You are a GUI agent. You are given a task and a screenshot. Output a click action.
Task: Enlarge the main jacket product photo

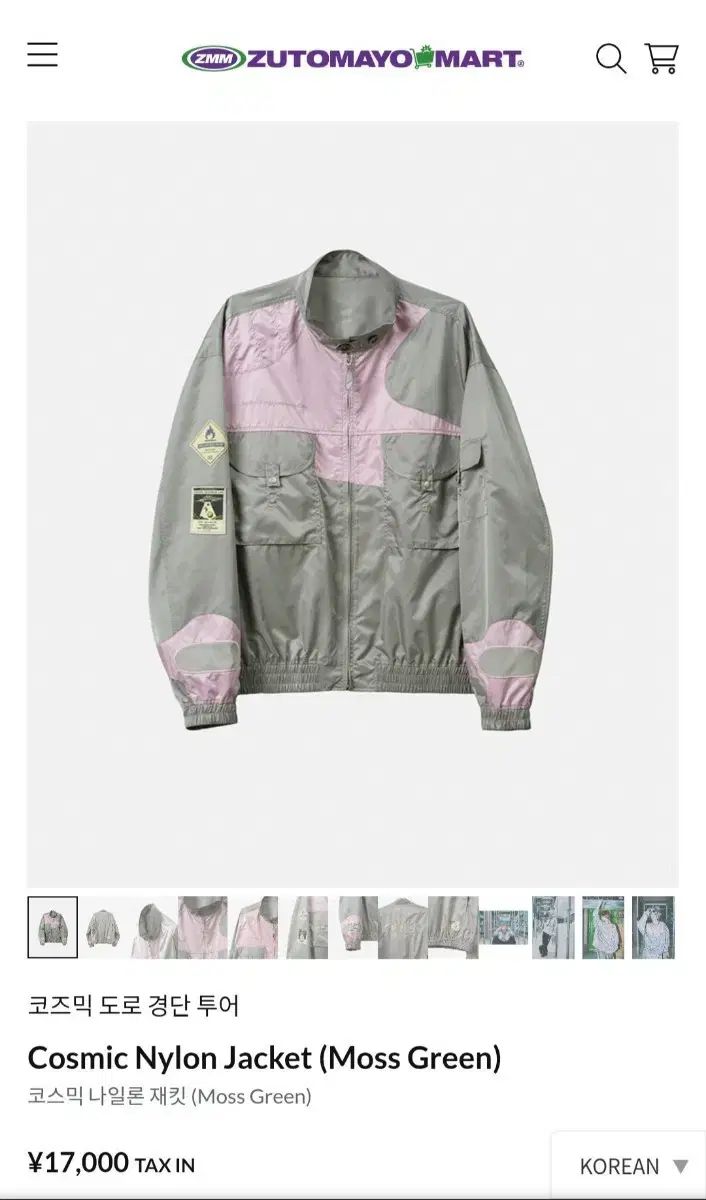(x=352, y=503)
